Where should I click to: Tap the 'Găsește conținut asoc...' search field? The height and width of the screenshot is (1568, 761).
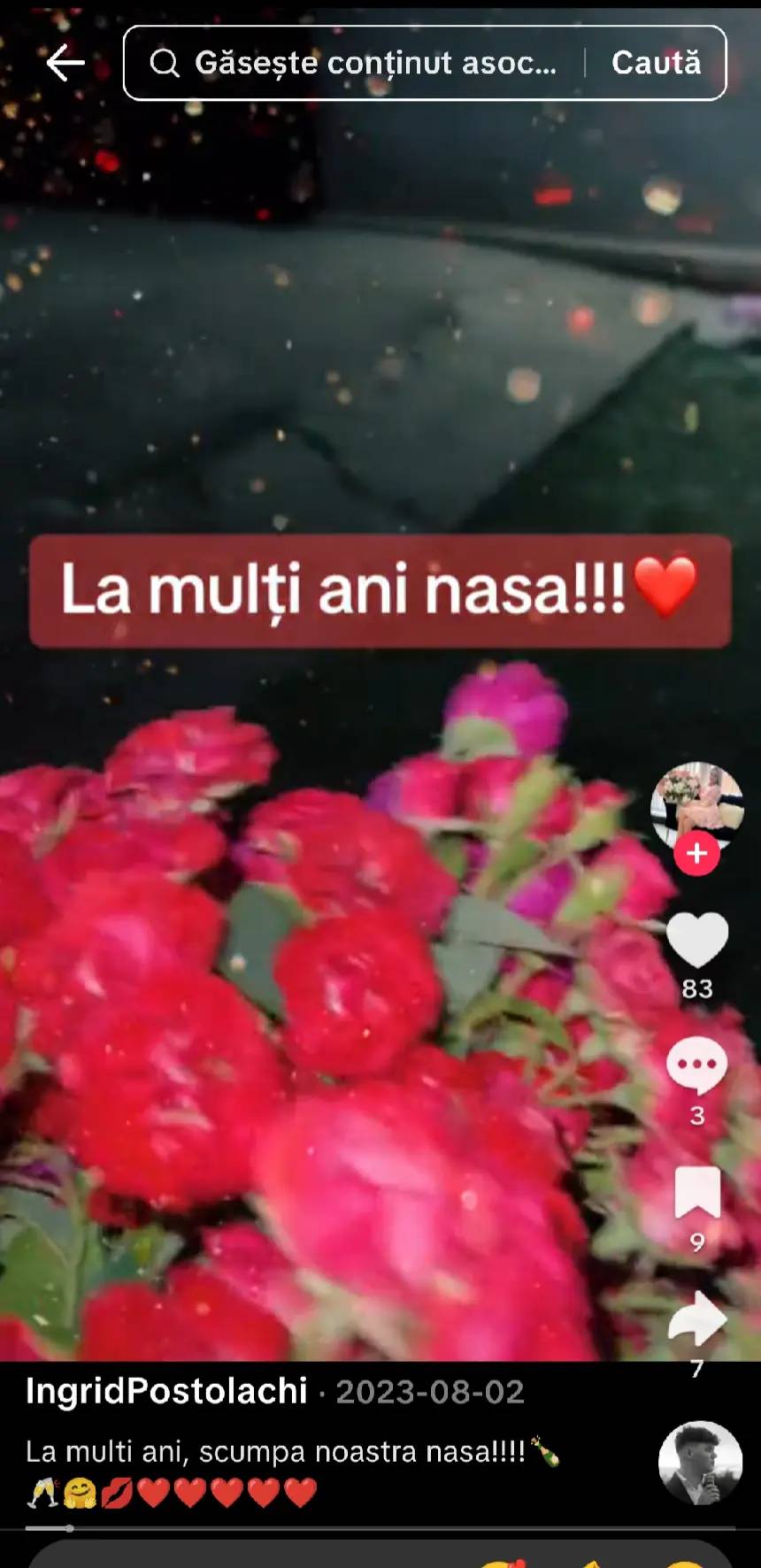point(354,63)
